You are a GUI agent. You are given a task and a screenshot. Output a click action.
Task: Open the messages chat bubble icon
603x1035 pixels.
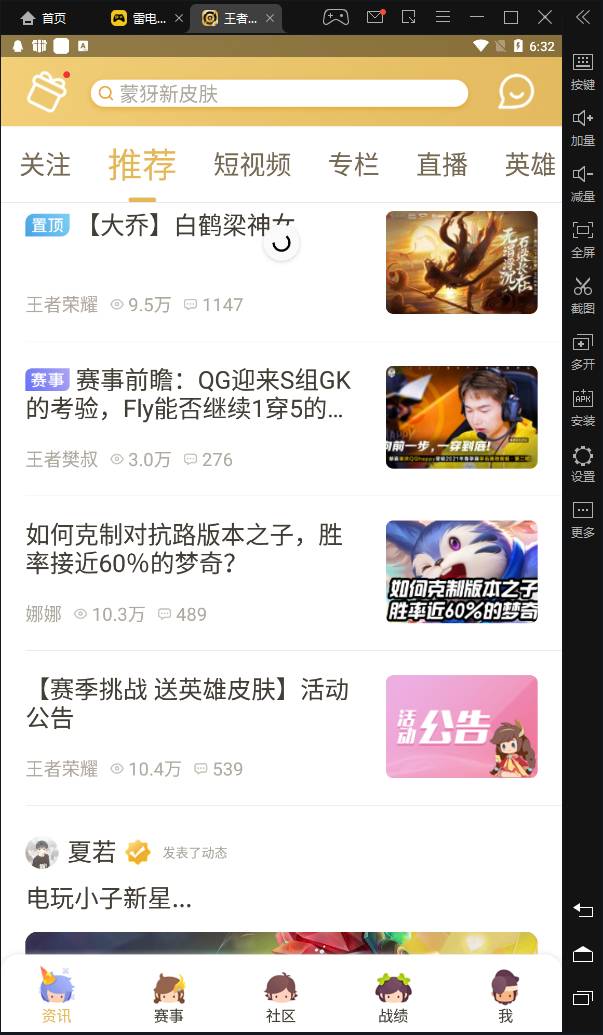516,92
